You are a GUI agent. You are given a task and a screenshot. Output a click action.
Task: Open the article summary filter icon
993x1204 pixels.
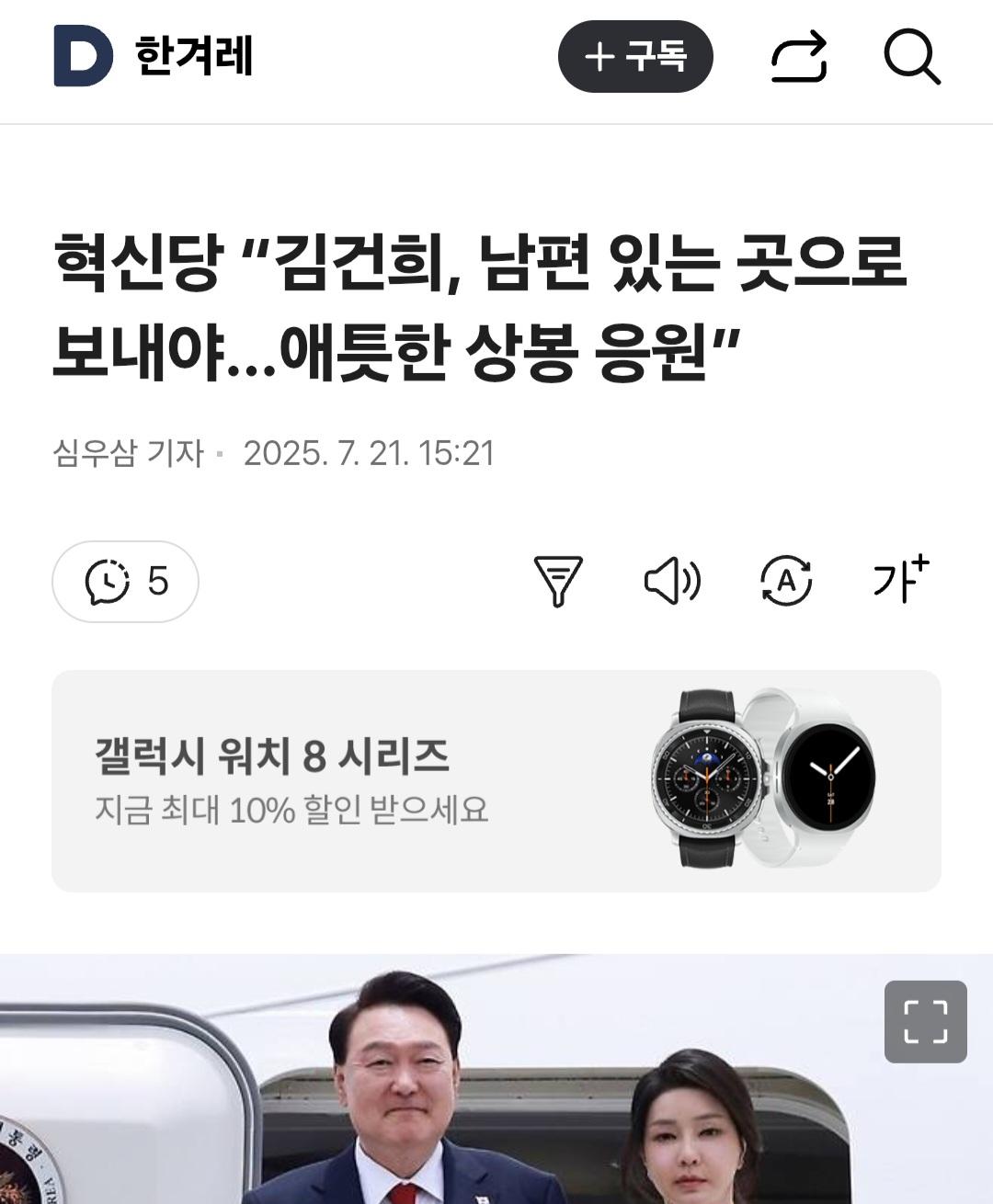(x=558, y=581)
